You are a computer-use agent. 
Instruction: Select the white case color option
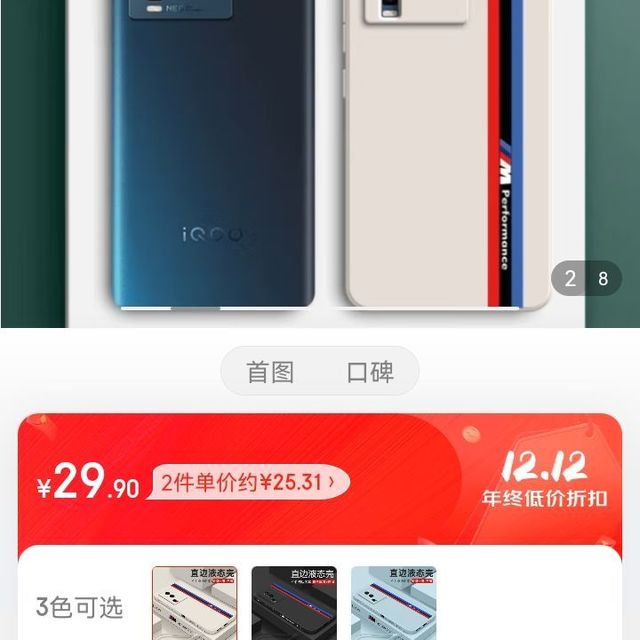194,602
